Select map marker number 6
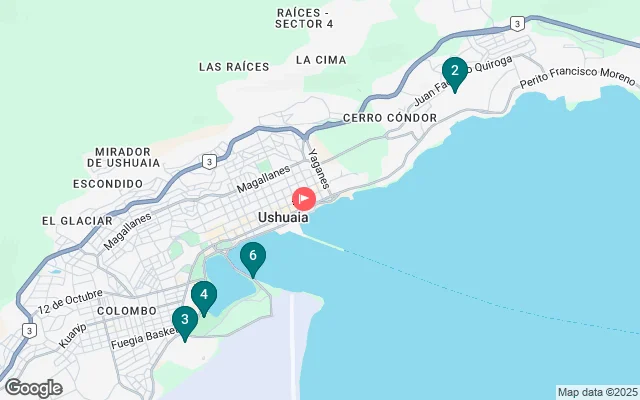Viewport: 640px width, 400px height. pos(253,257)
